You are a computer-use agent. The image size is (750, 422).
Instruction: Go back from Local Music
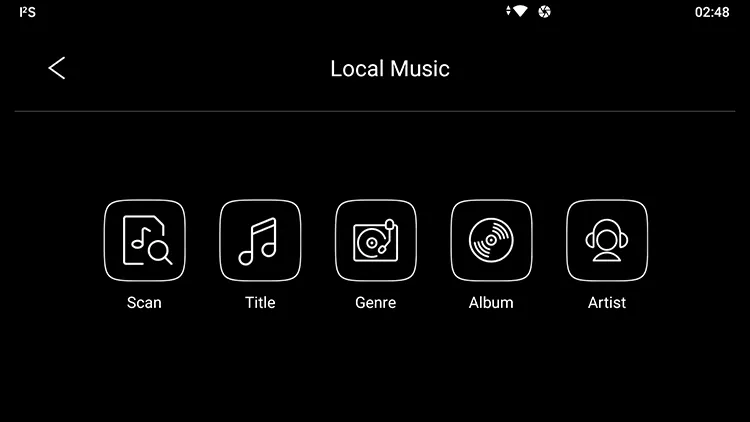(x=57, y=68)
